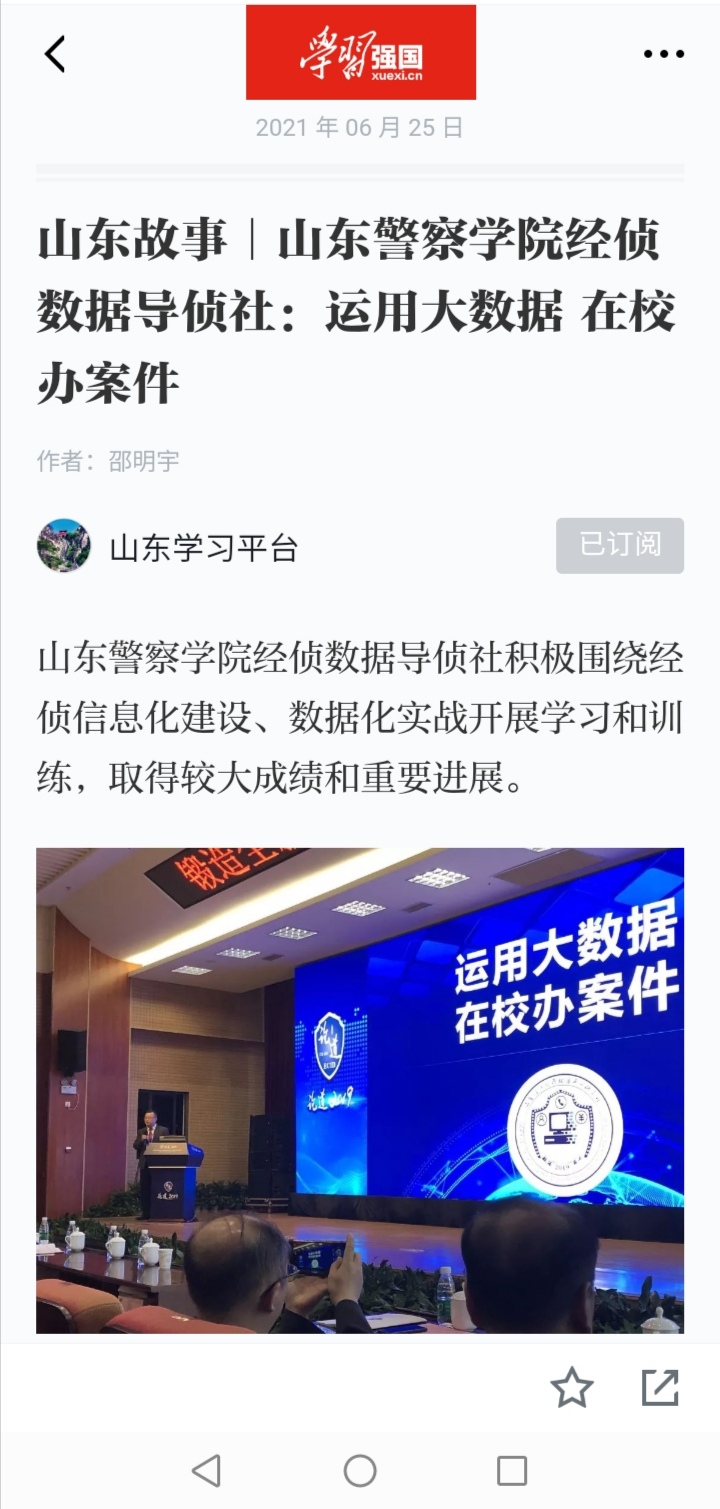The image size is (720, 1509).
Task: Open the three-dot overflow menu
Action: click(663, 54)
